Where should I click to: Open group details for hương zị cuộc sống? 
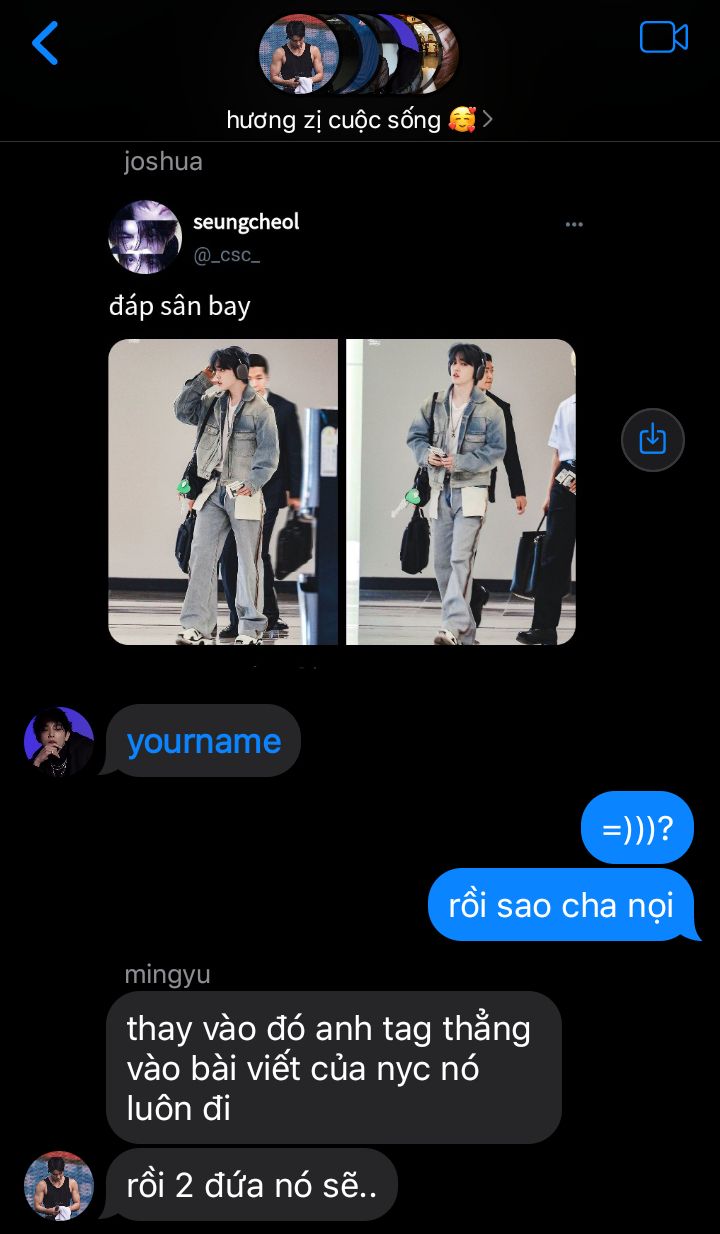(360, 120)
